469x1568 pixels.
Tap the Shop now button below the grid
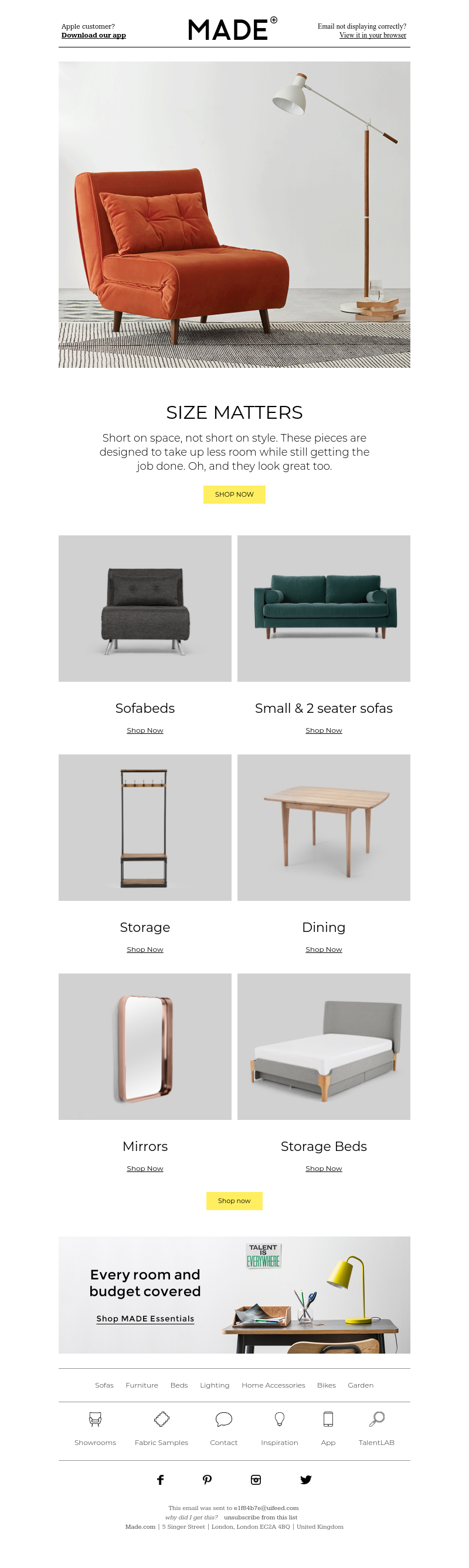pyautogui.click(x=234, y=1201)
